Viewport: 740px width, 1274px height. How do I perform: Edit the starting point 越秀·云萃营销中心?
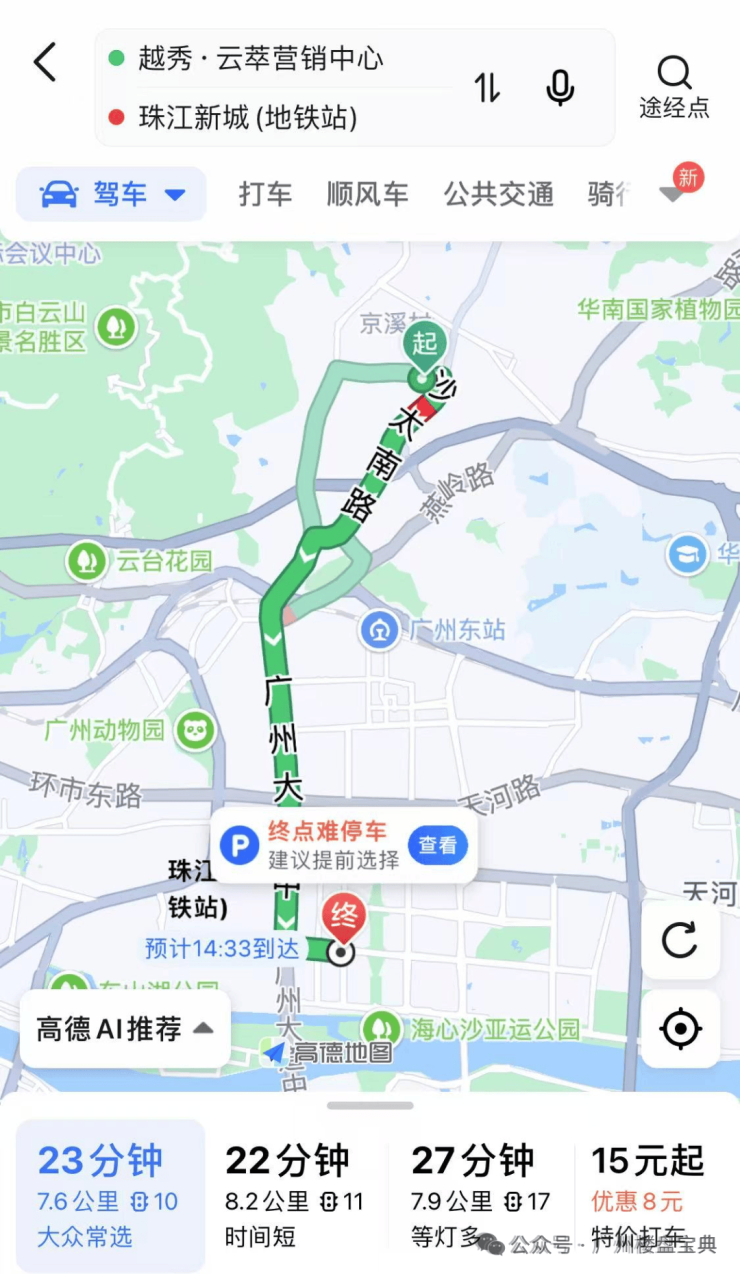click(260, 59)
